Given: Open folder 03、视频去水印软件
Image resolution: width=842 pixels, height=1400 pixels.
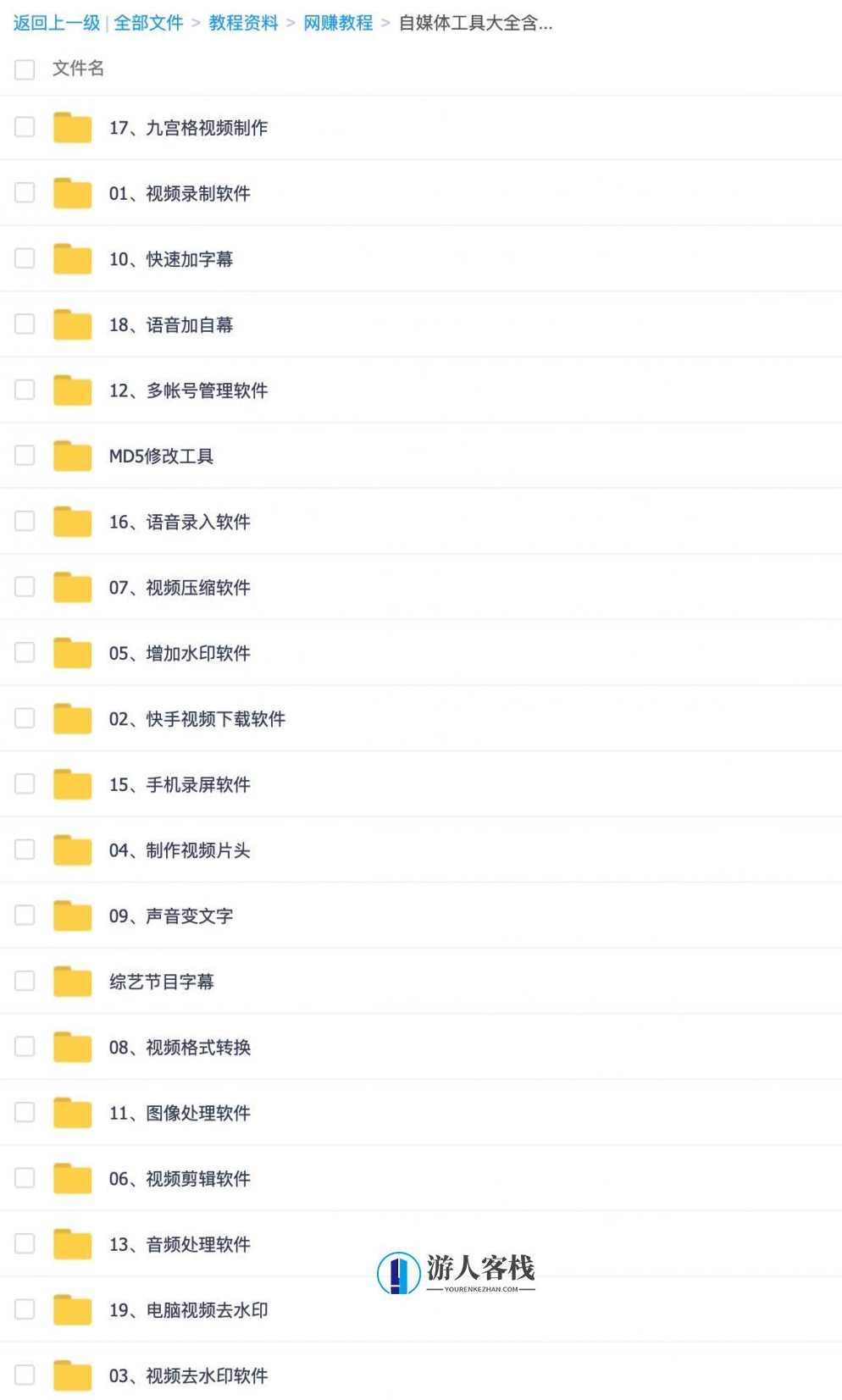Looking at the screenshot, I should pyautogui.click(x=188, y=1375).
